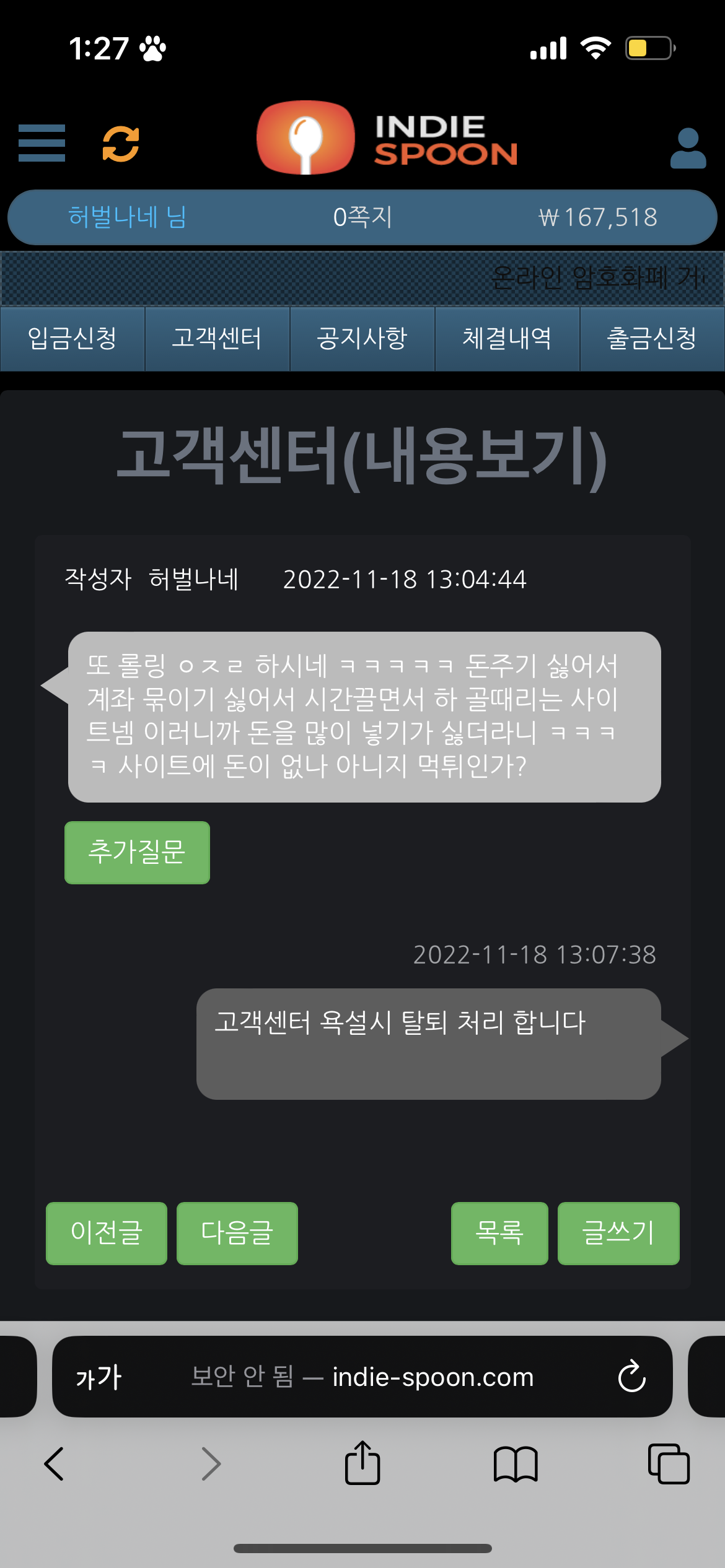Return to 목록 list

[499, 1233]
